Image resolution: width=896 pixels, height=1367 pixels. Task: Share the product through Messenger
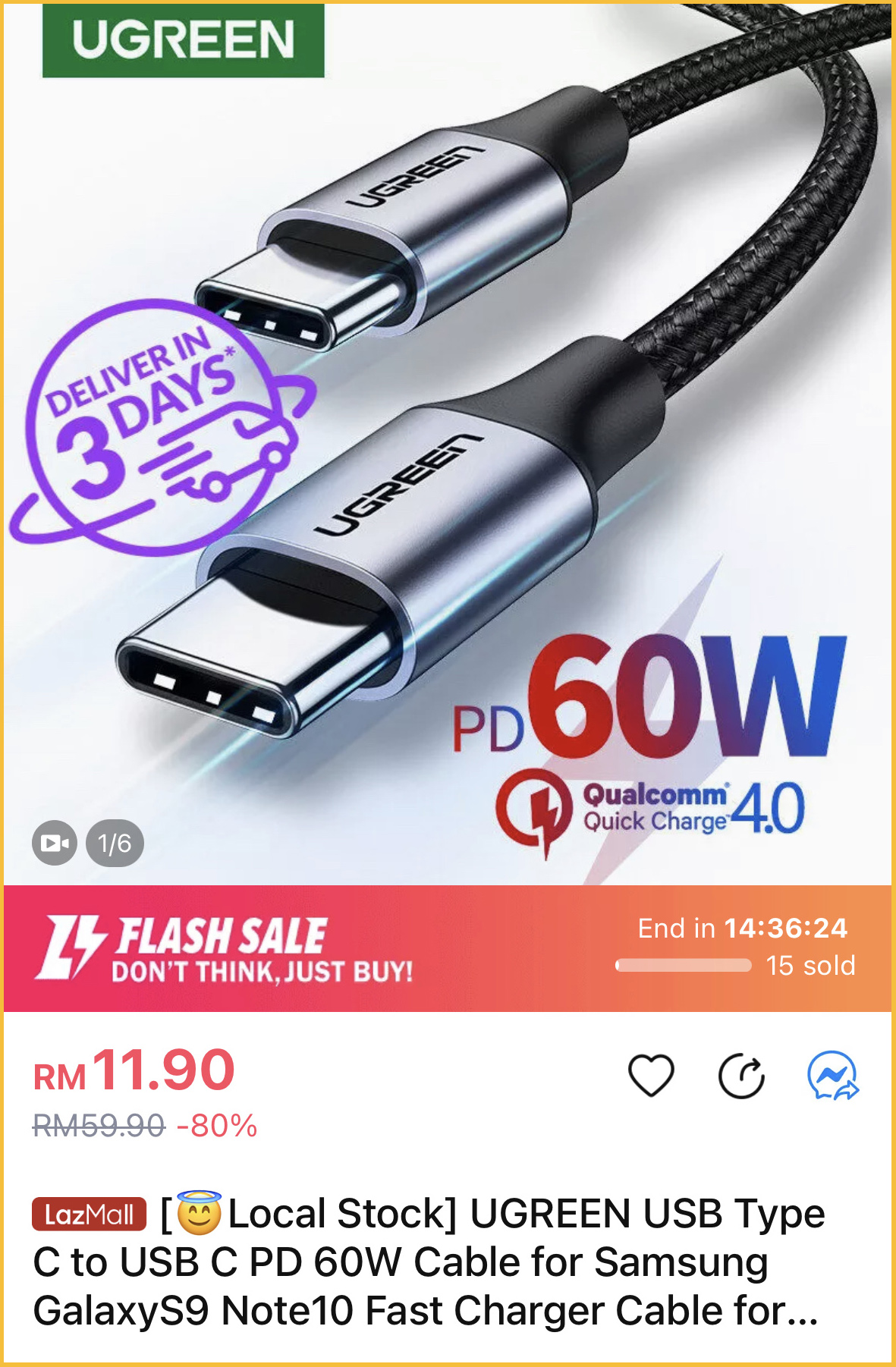[832, 1076]
